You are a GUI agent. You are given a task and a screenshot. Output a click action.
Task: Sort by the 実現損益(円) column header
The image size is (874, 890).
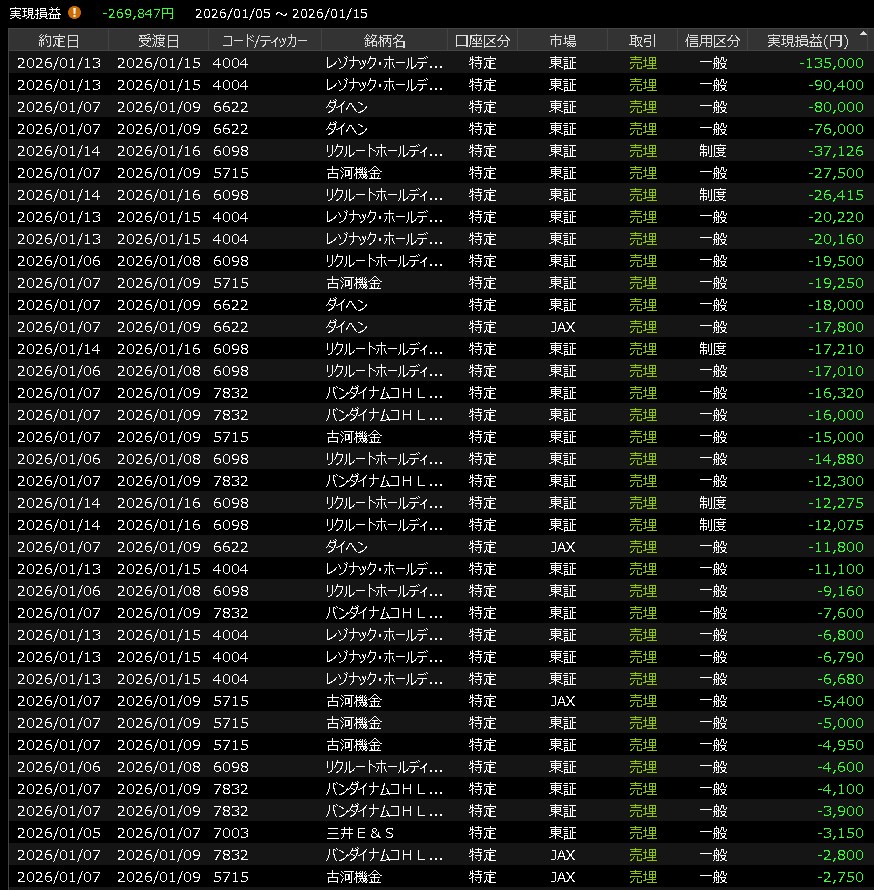point(807,41)
